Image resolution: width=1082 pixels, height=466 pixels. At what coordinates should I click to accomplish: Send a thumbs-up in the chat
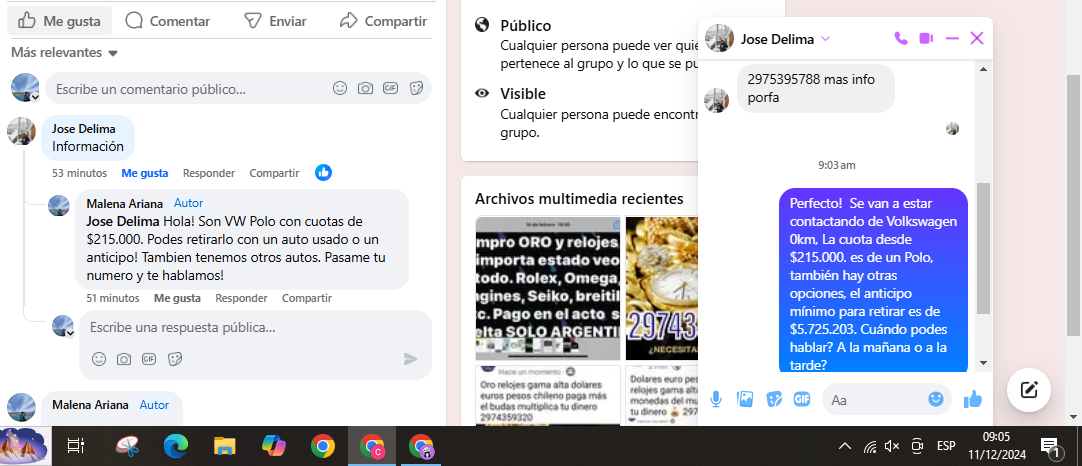[972, 399]
